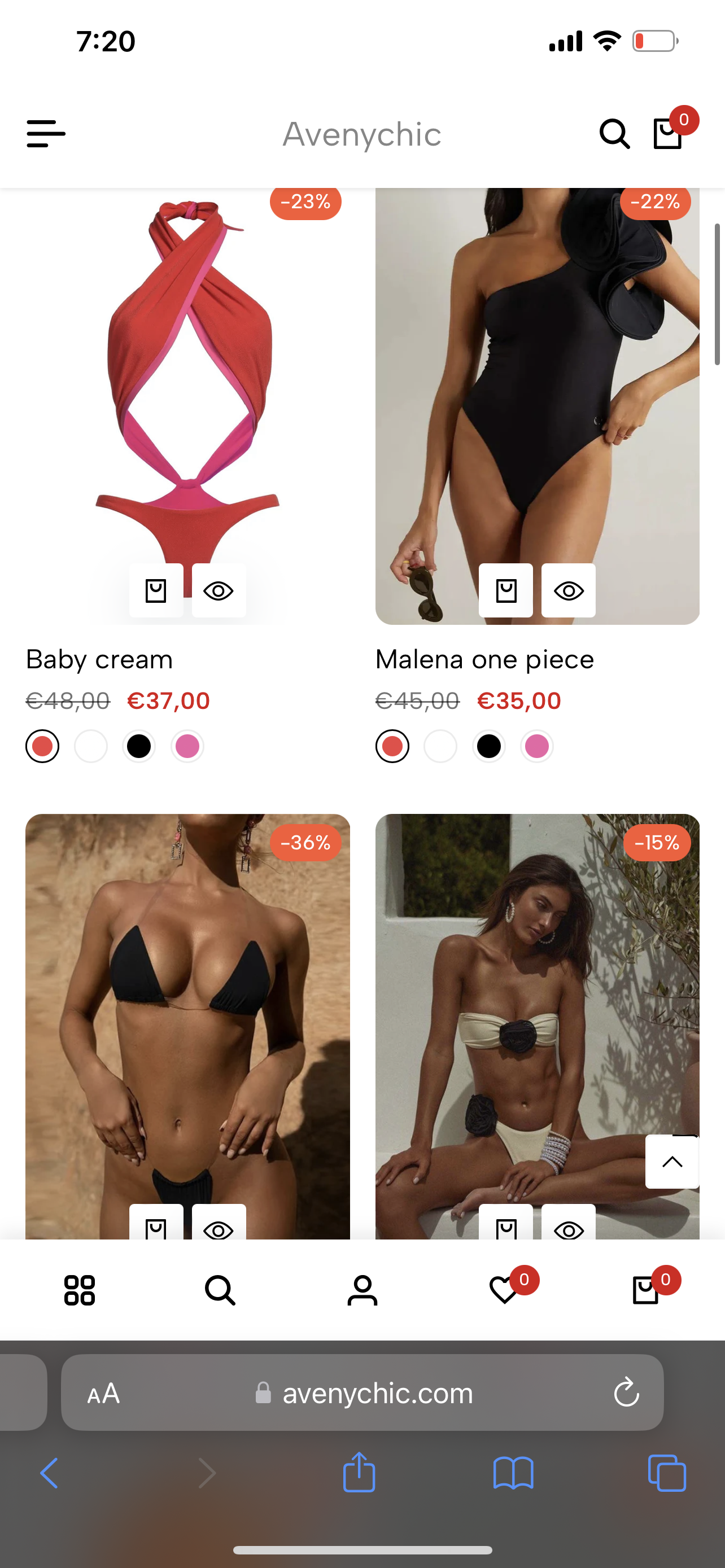725x1568 pixels.
Task: Open the hamburger menu
Action: click(46, 134)
